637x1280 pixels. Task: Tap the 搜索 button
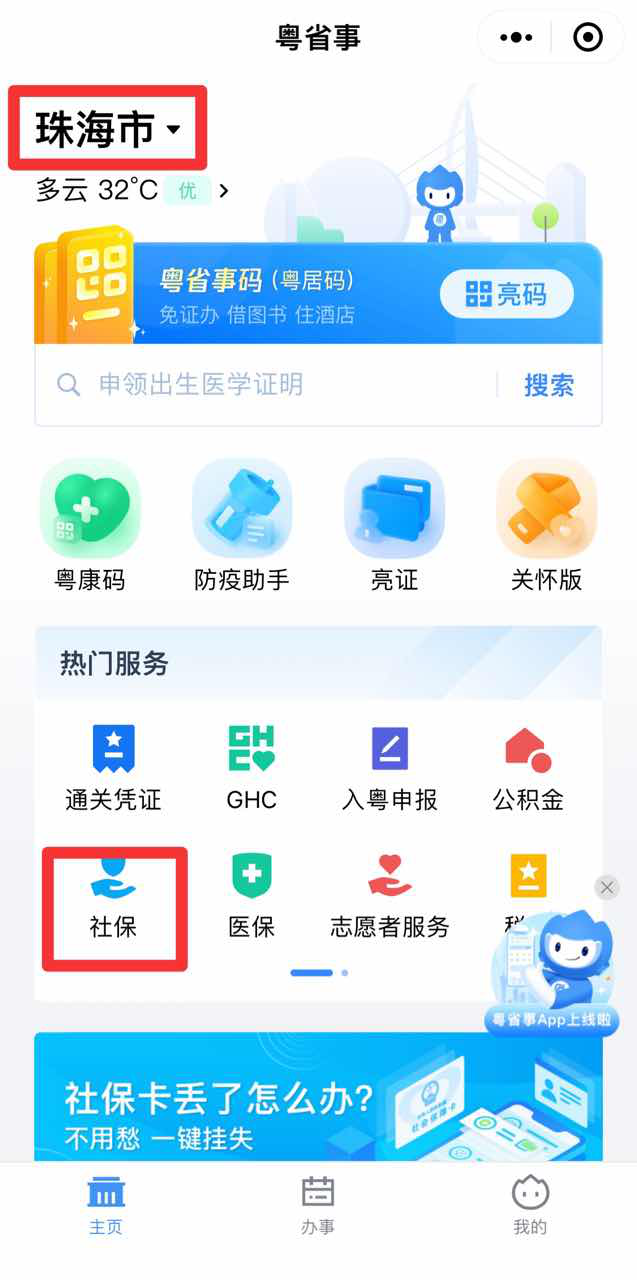[x=549, y=385]
